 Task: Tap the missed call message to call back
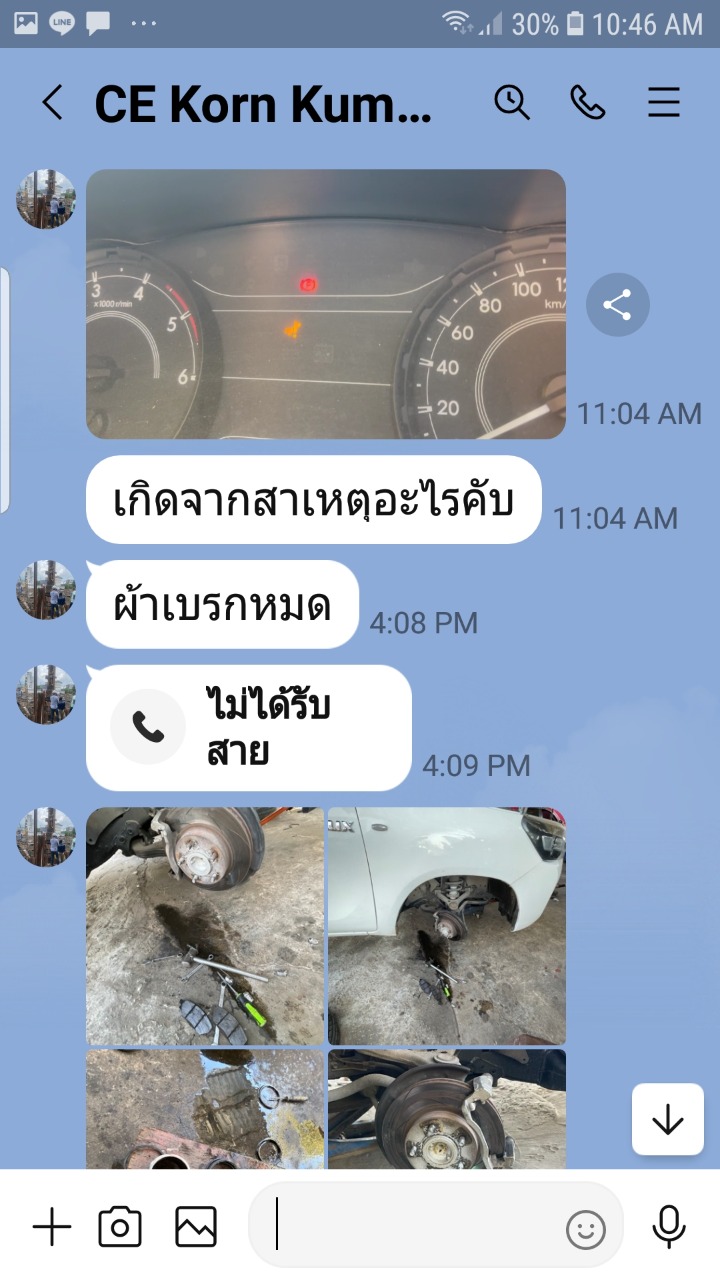point(249,728)
